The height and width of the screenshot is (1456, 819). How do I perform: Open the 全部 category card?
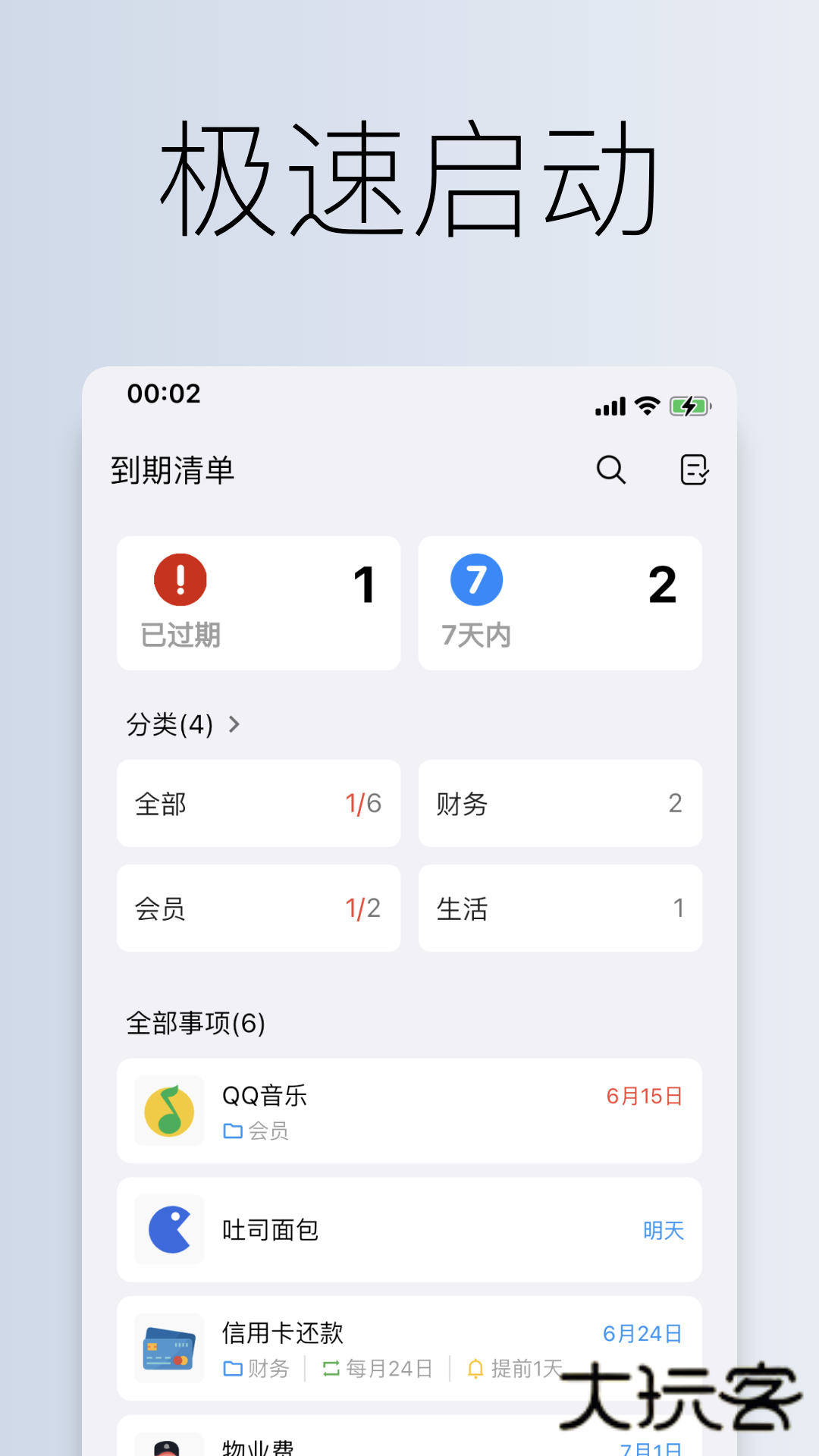(258, 804)
